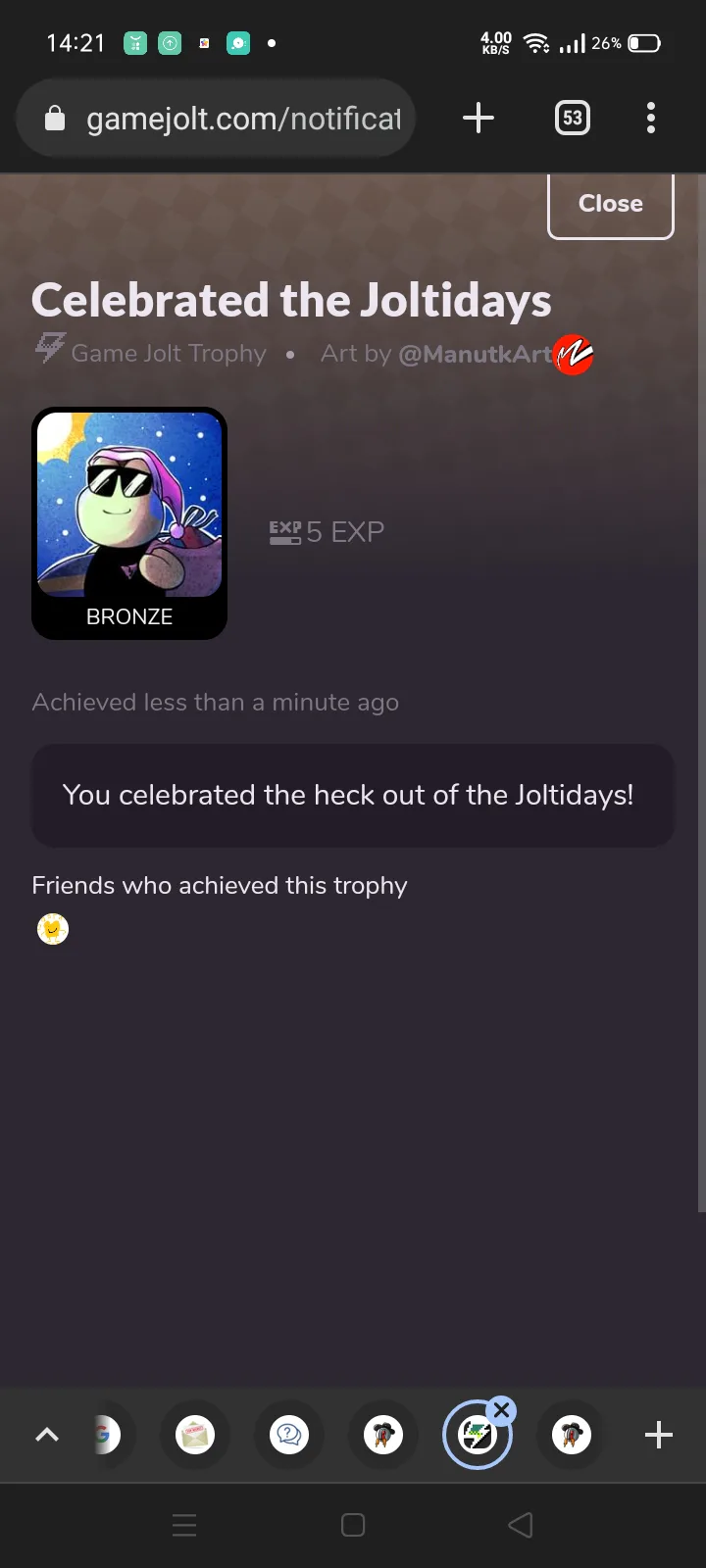Expand the tab group strip with up chevron

(47, 1435)
